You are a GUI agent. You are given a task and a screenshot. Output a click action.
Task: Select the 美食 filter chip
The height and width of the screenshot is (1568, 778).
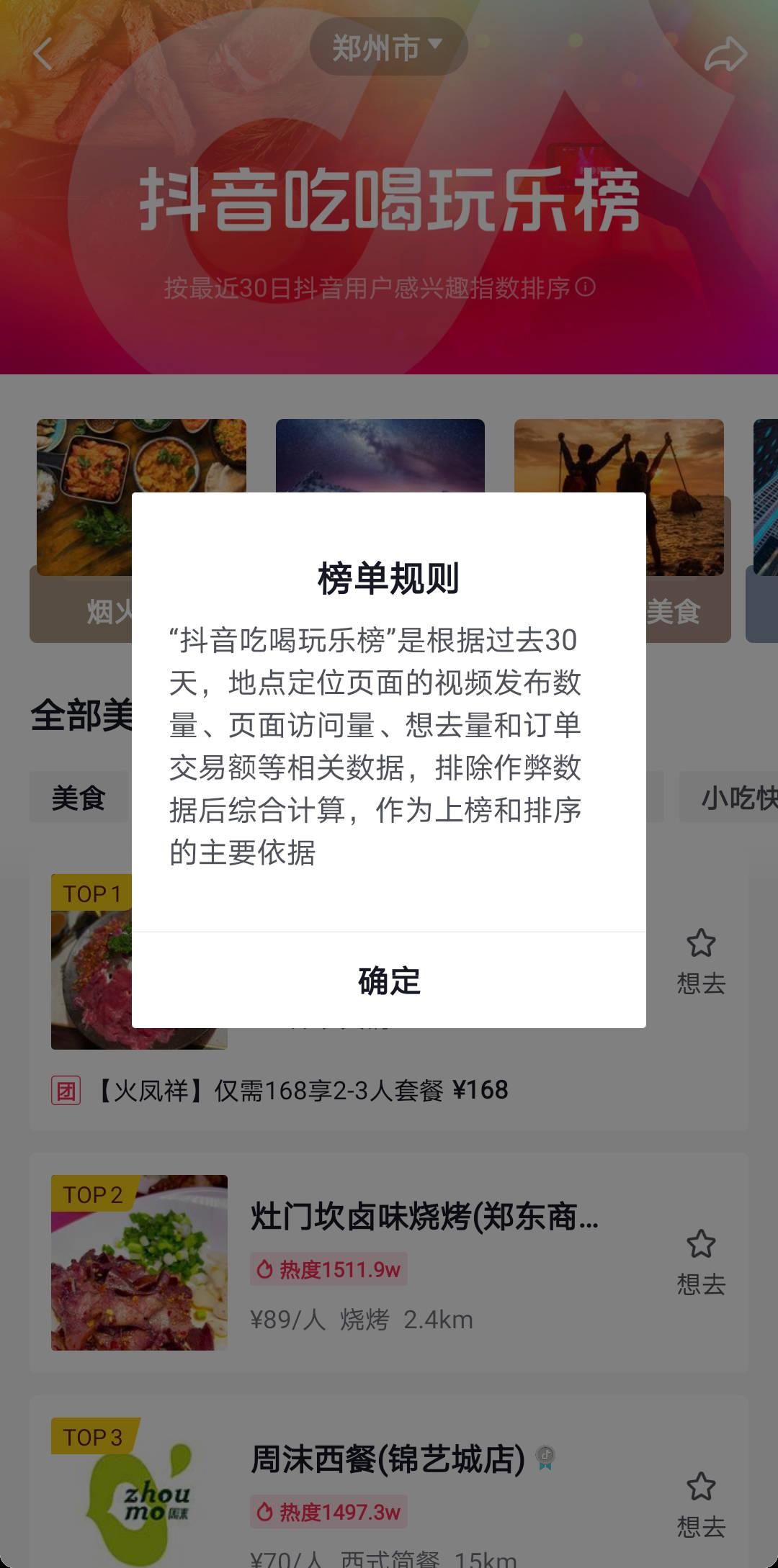click(x=79, y=798)
